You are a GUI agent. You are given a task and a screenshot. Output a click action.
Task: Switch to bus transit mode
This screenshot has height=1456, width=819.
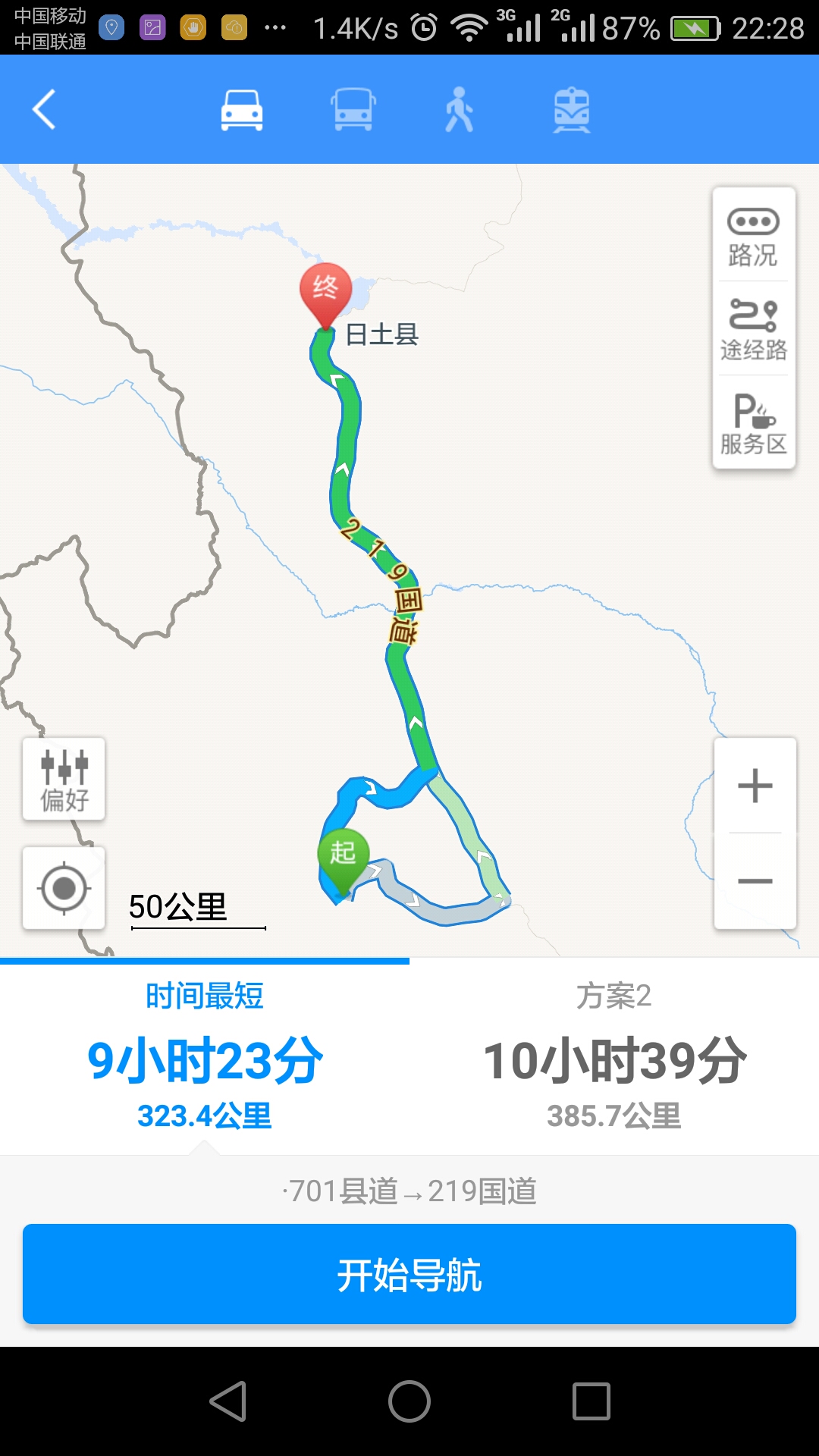pos(353,110)
